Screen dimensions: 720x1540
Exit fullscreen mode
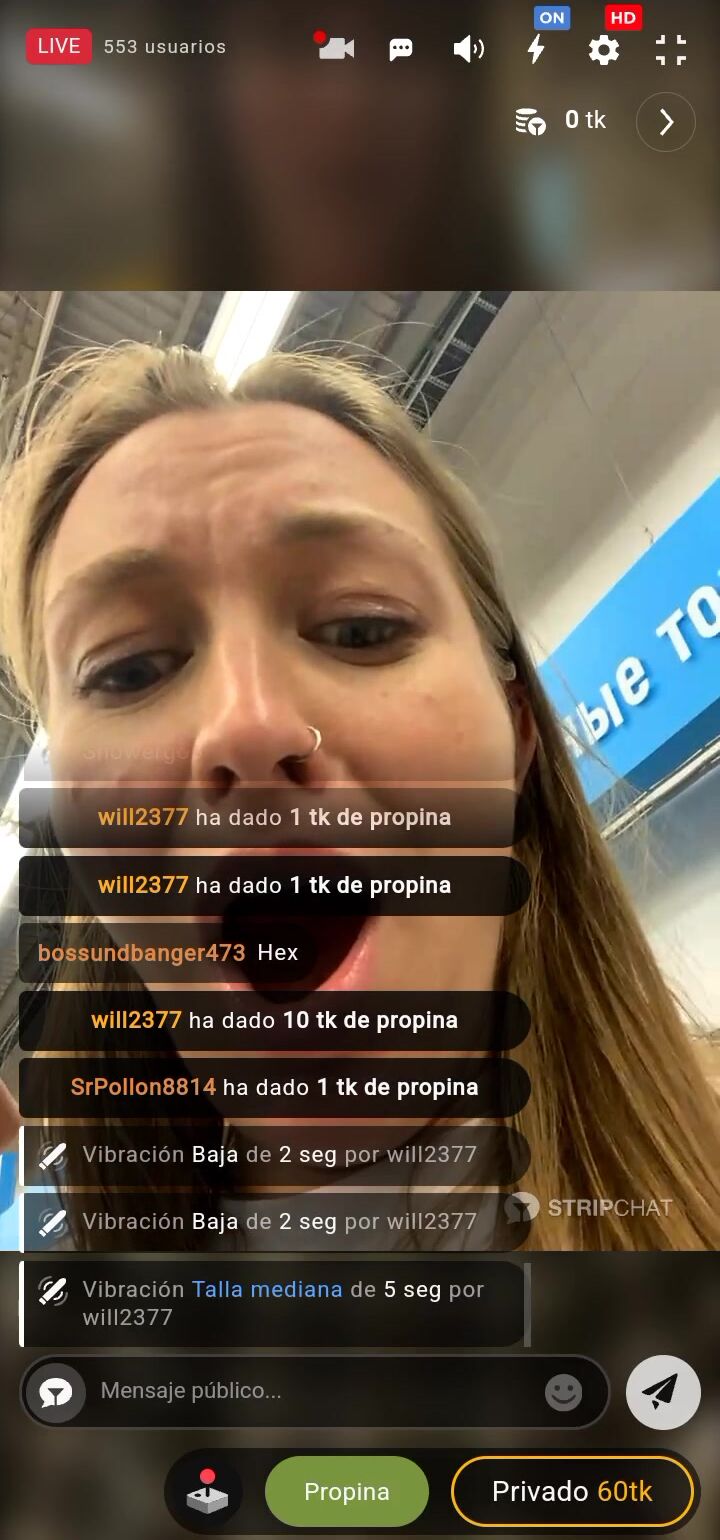click(671, 49)
